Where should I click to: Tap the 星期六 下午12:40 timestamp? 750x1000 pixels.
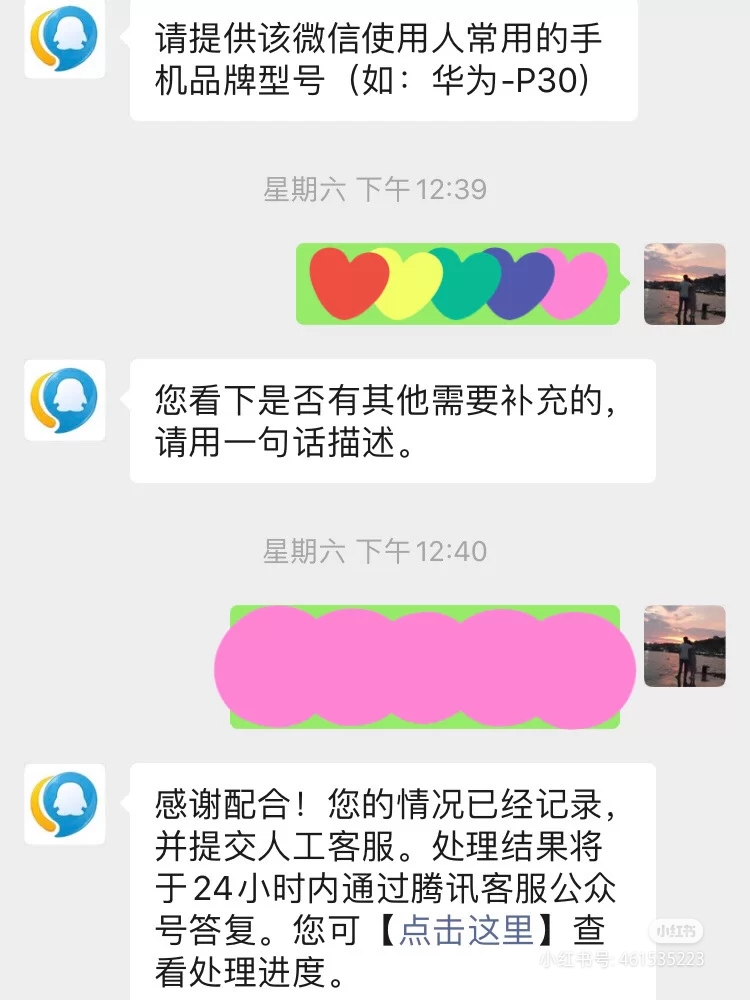pyautogui.click(x=375, y=548)
